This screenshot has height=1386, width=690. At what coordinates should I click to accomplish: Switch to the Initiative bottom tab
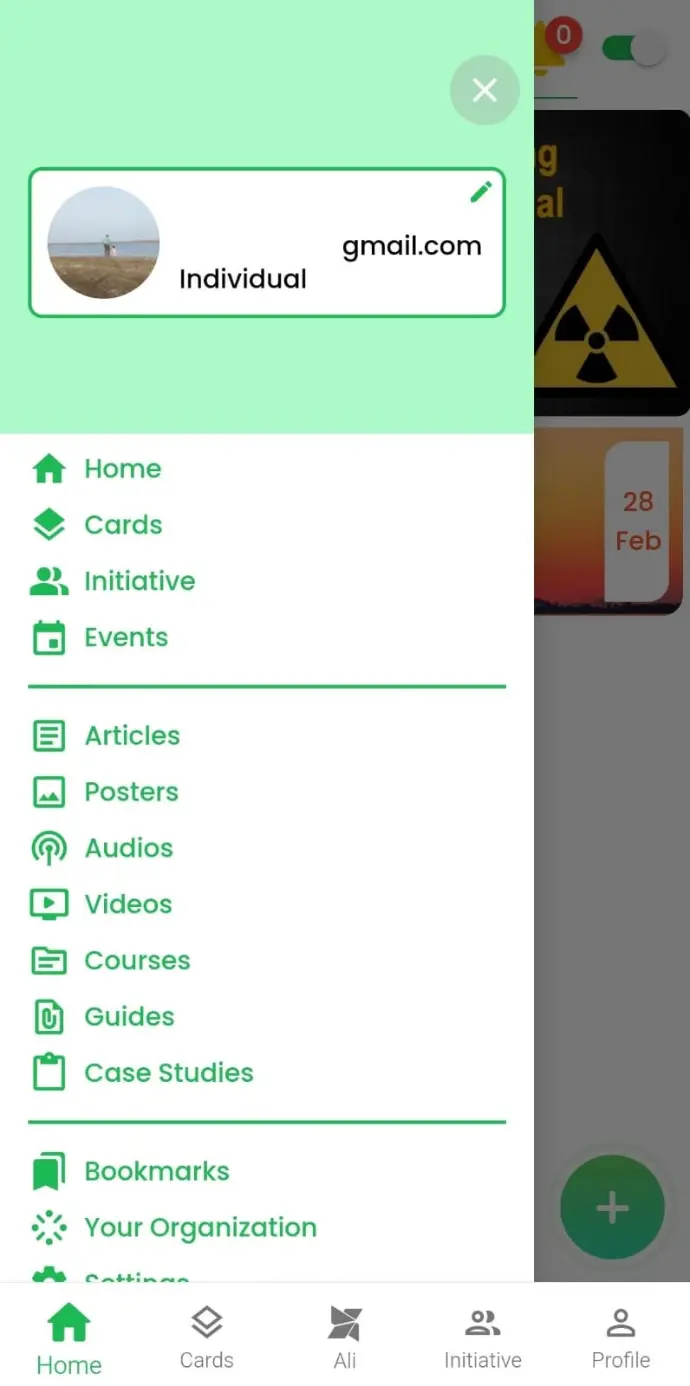[483, 1336]
